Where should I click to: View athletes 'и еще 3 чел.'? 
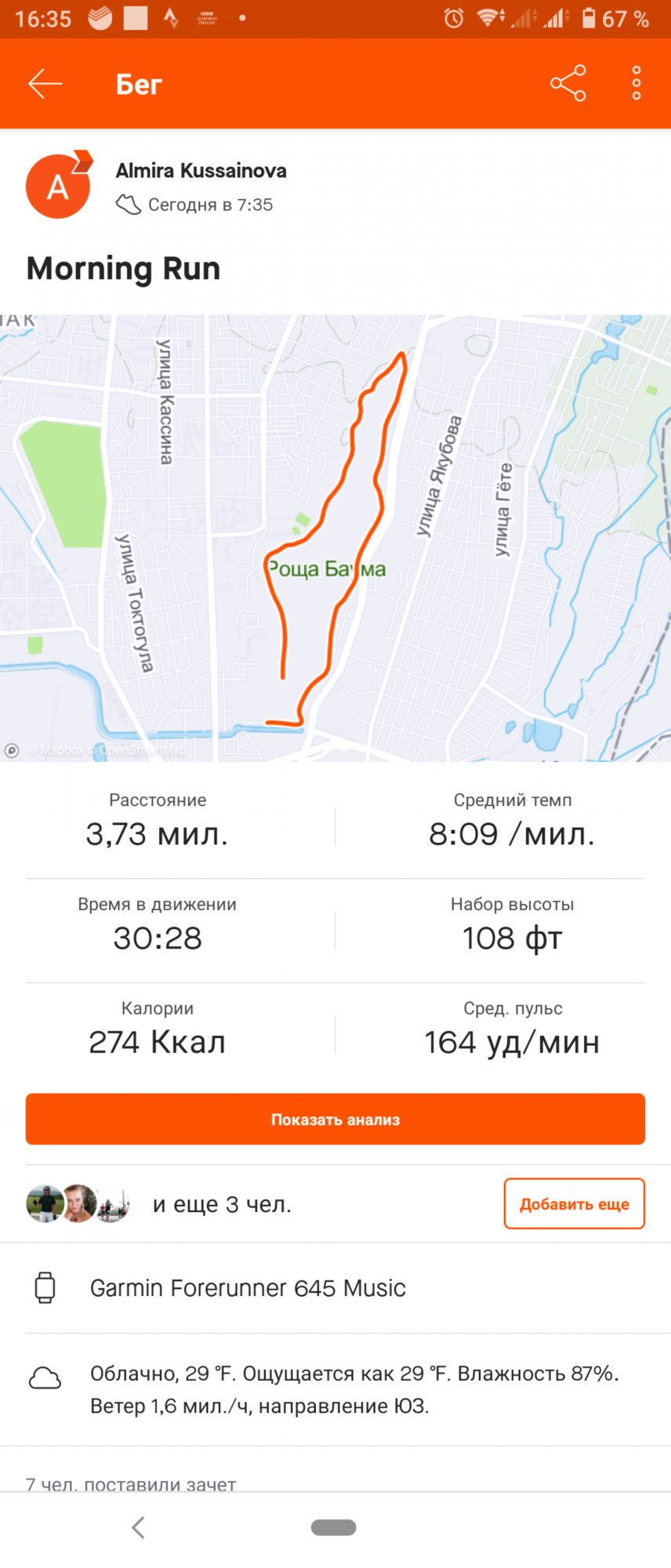[x=222, y=1204]
